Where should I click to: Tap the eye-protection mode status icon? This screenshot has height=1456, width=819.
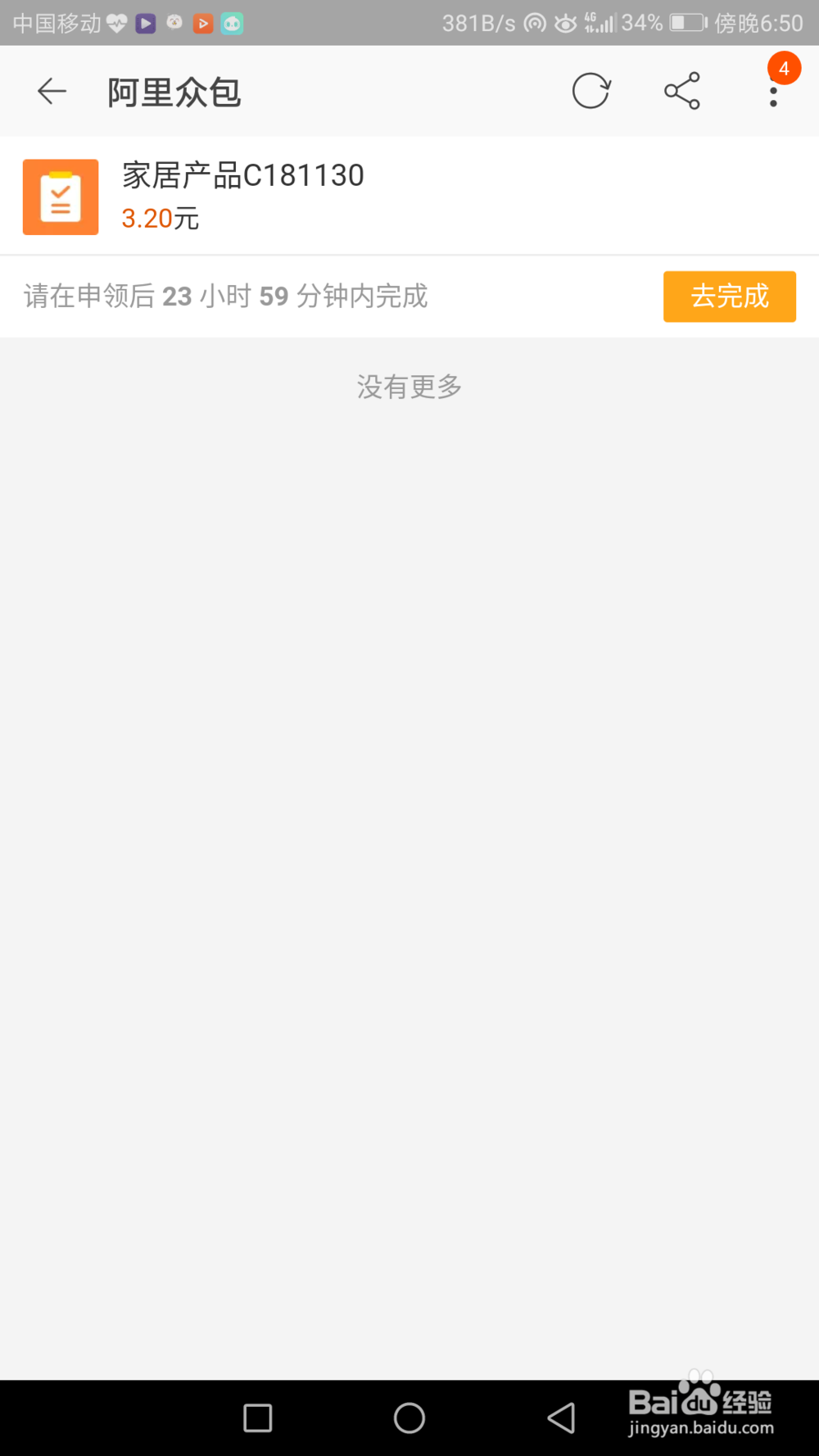(566, 23)
